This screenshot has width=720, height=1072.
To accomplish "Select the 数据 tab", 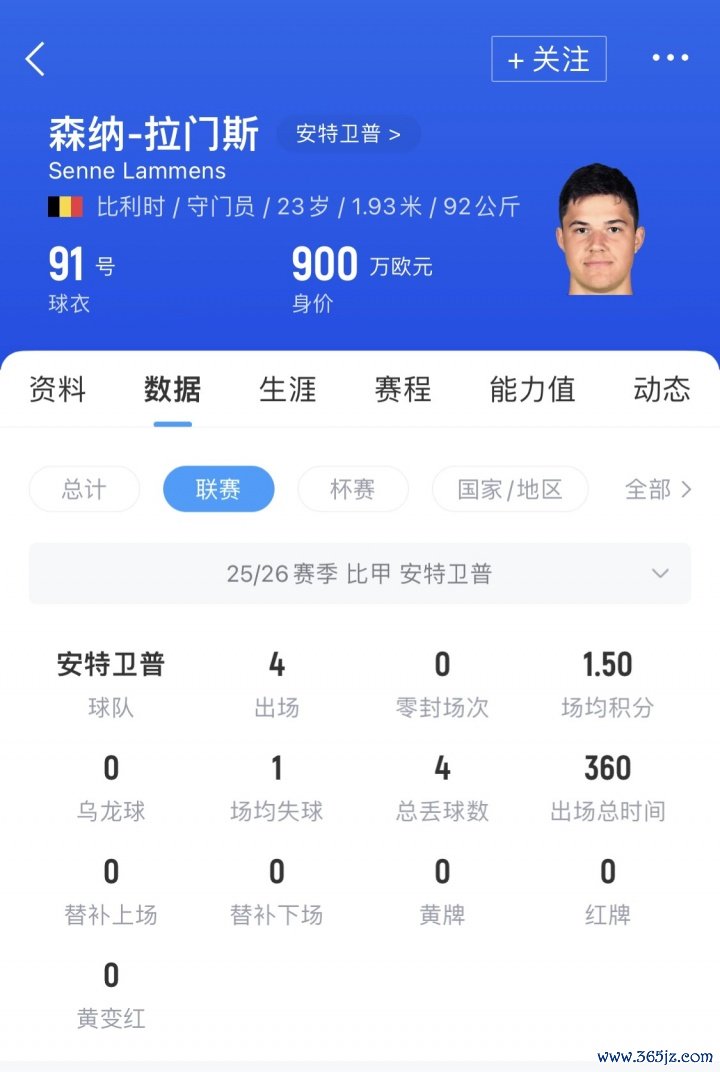I will tap(173, 389).
